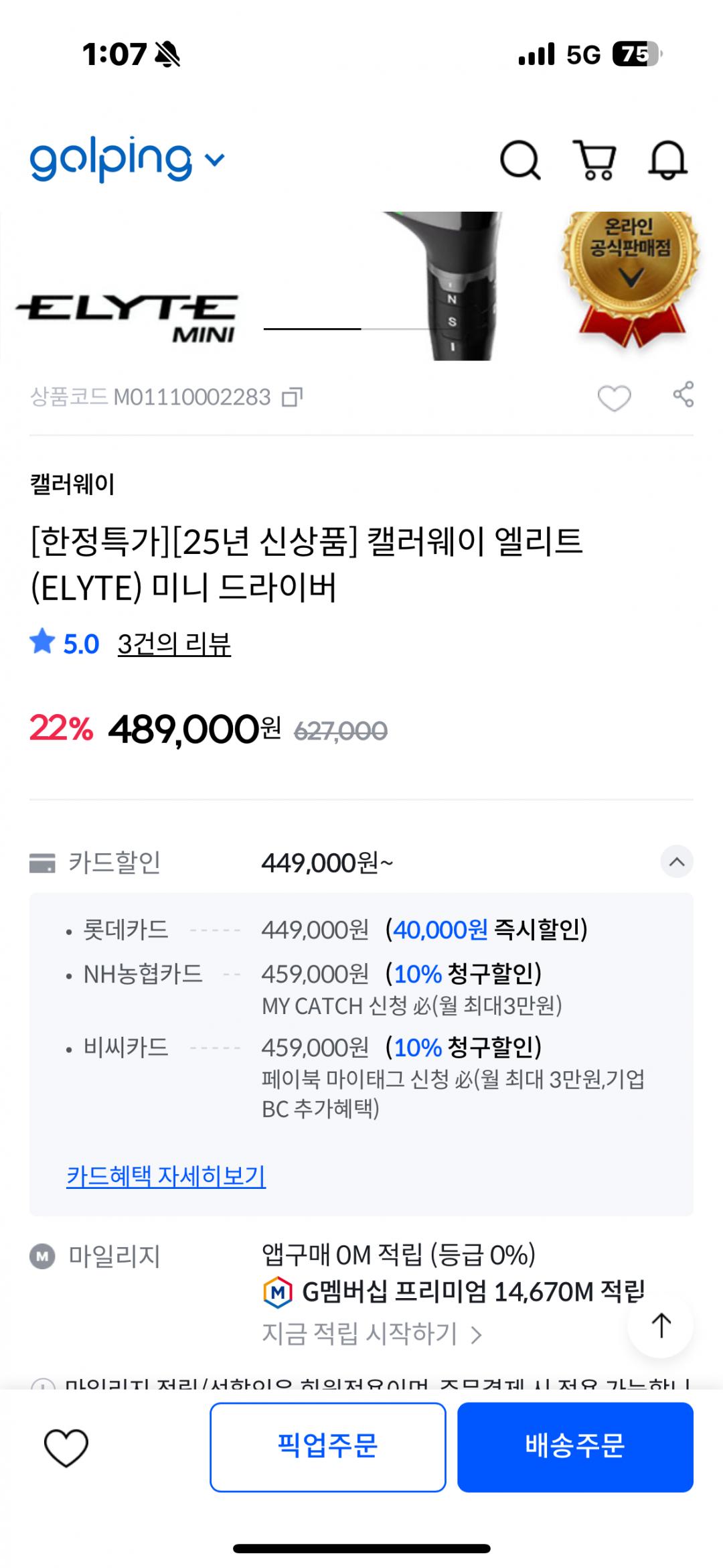Share this product

click(683, 395)
